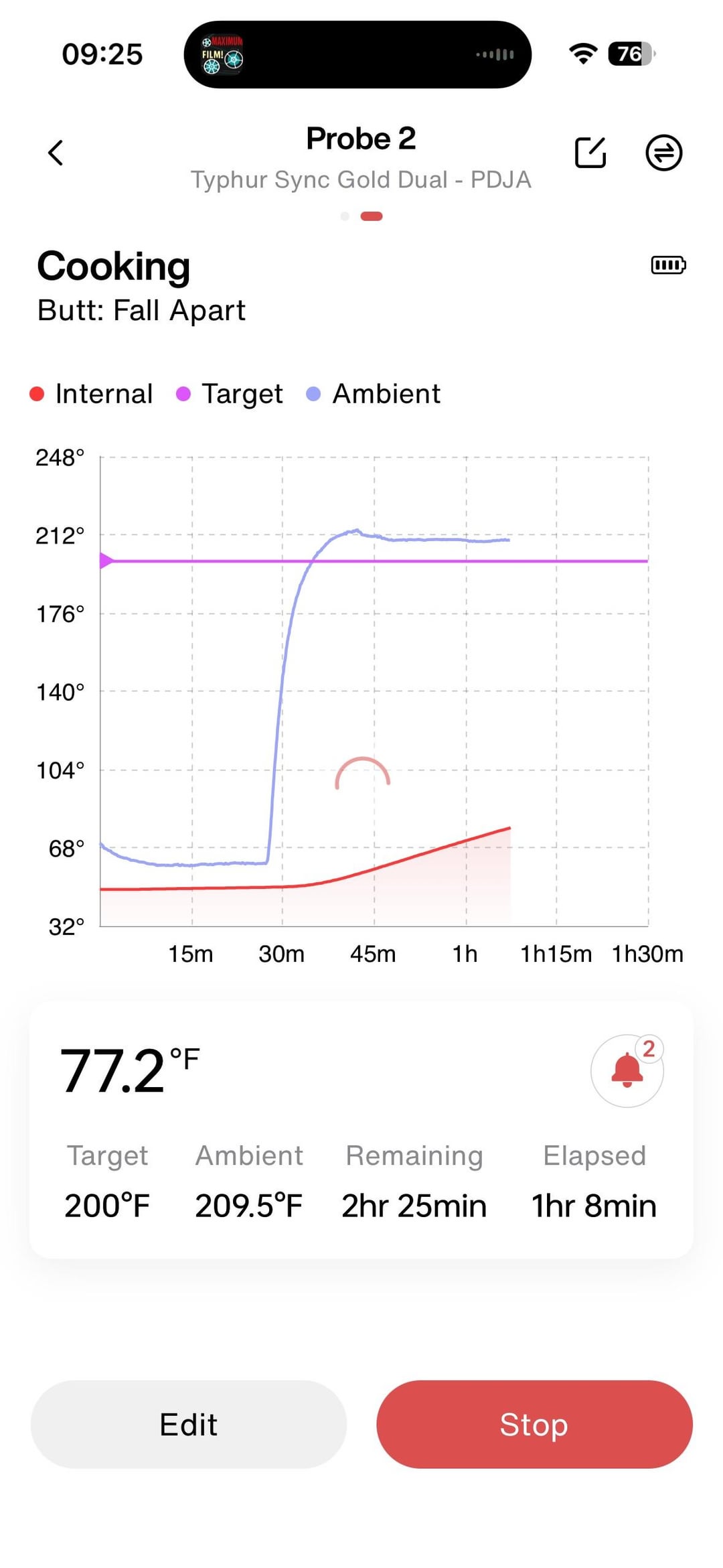Toggle the Ambient legend series
723x1568 pixels.
click(x=374, y=394)
